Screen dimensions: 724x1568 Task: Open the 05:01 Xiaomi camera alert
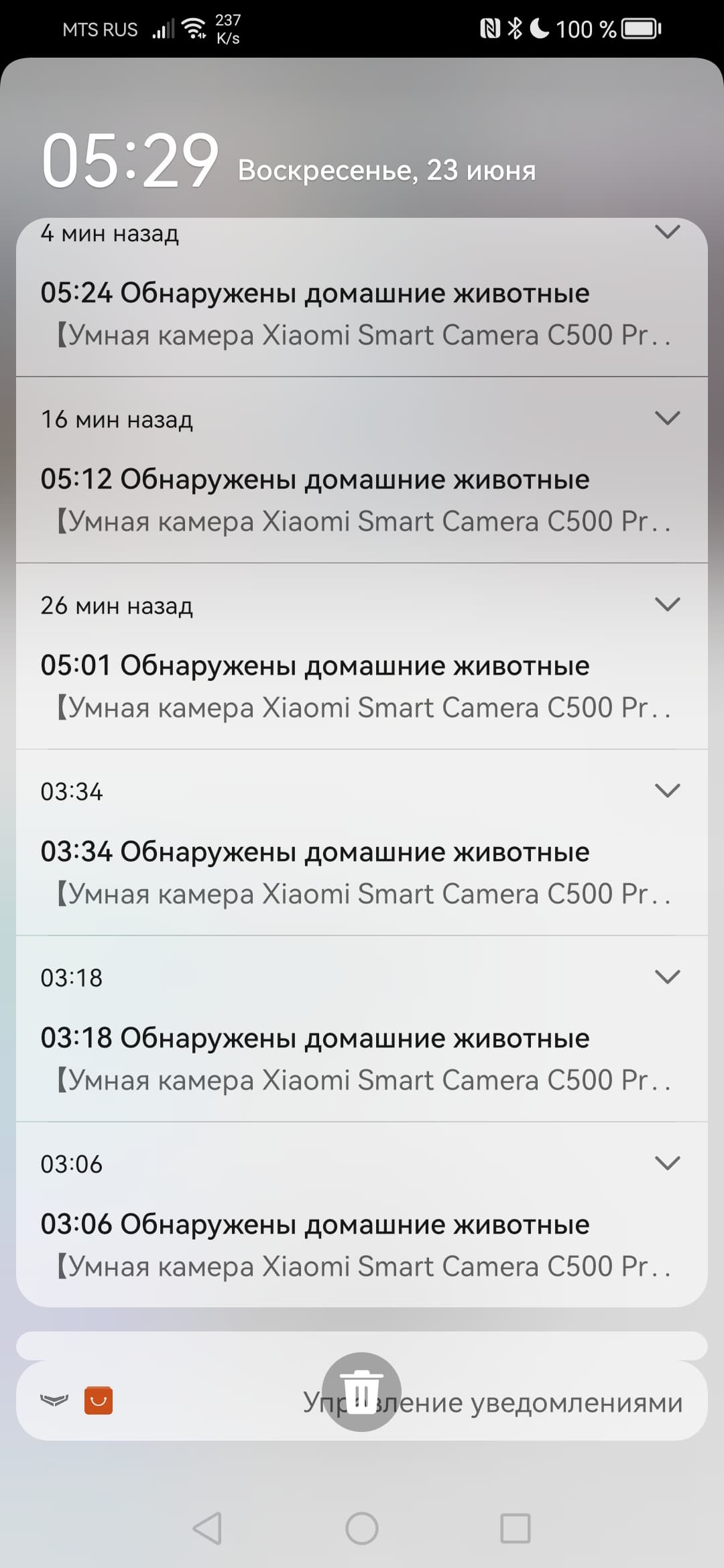pyautogui.click(x=315, y=686)
